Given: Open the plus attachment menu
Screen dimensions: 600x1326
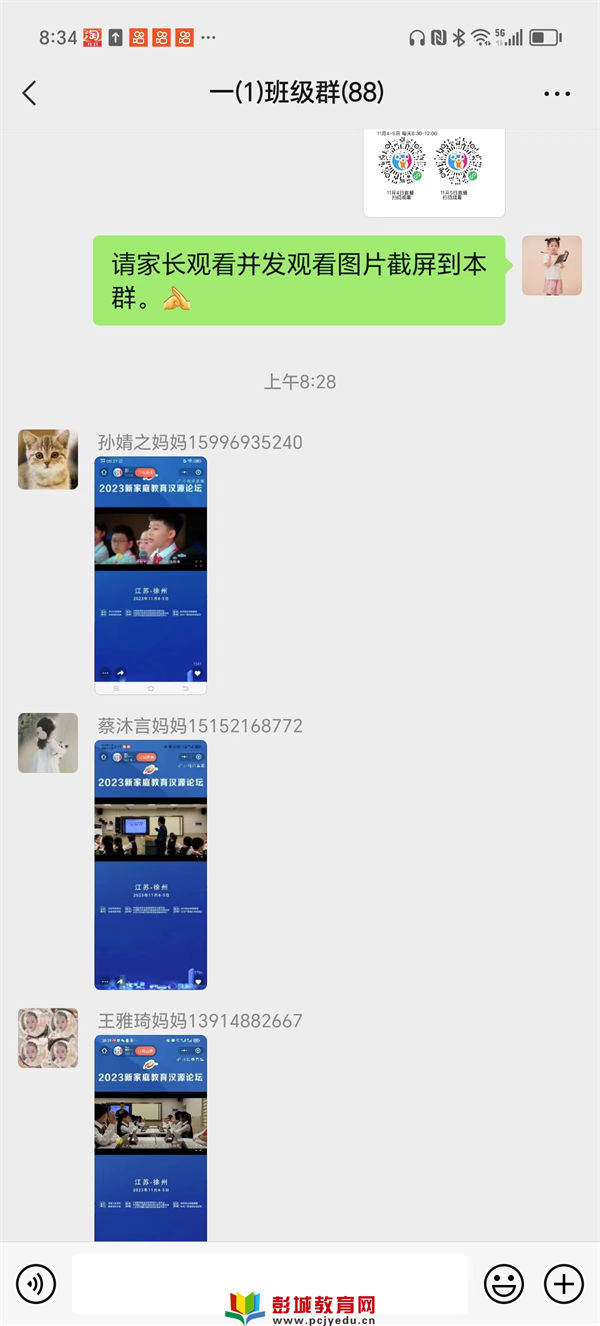Looking at the screenshot, I should click(563, 1282).
